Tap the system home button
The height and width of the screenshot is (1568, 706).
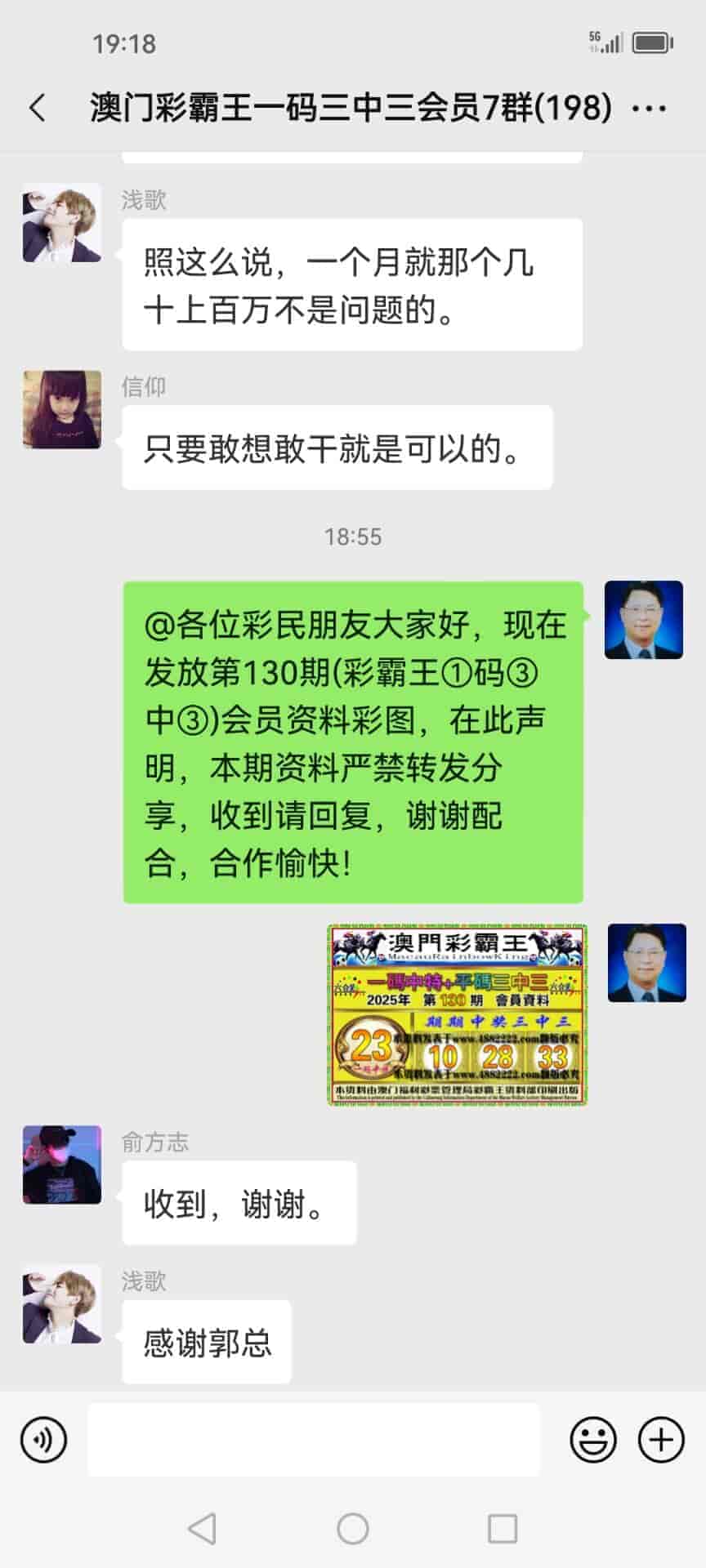click(353, 1528)
